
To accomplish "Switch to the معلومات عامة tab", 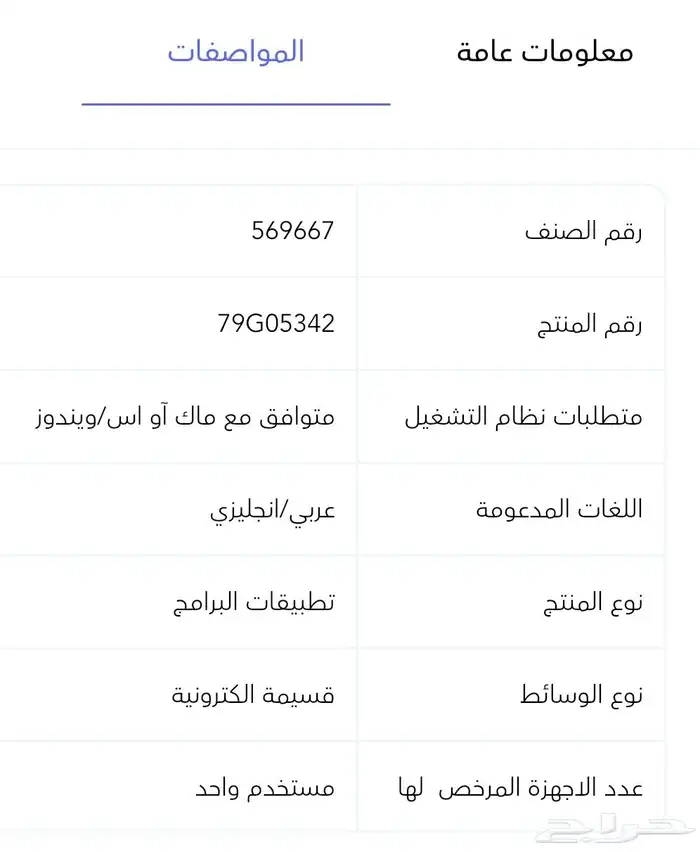I will [545, 52].
